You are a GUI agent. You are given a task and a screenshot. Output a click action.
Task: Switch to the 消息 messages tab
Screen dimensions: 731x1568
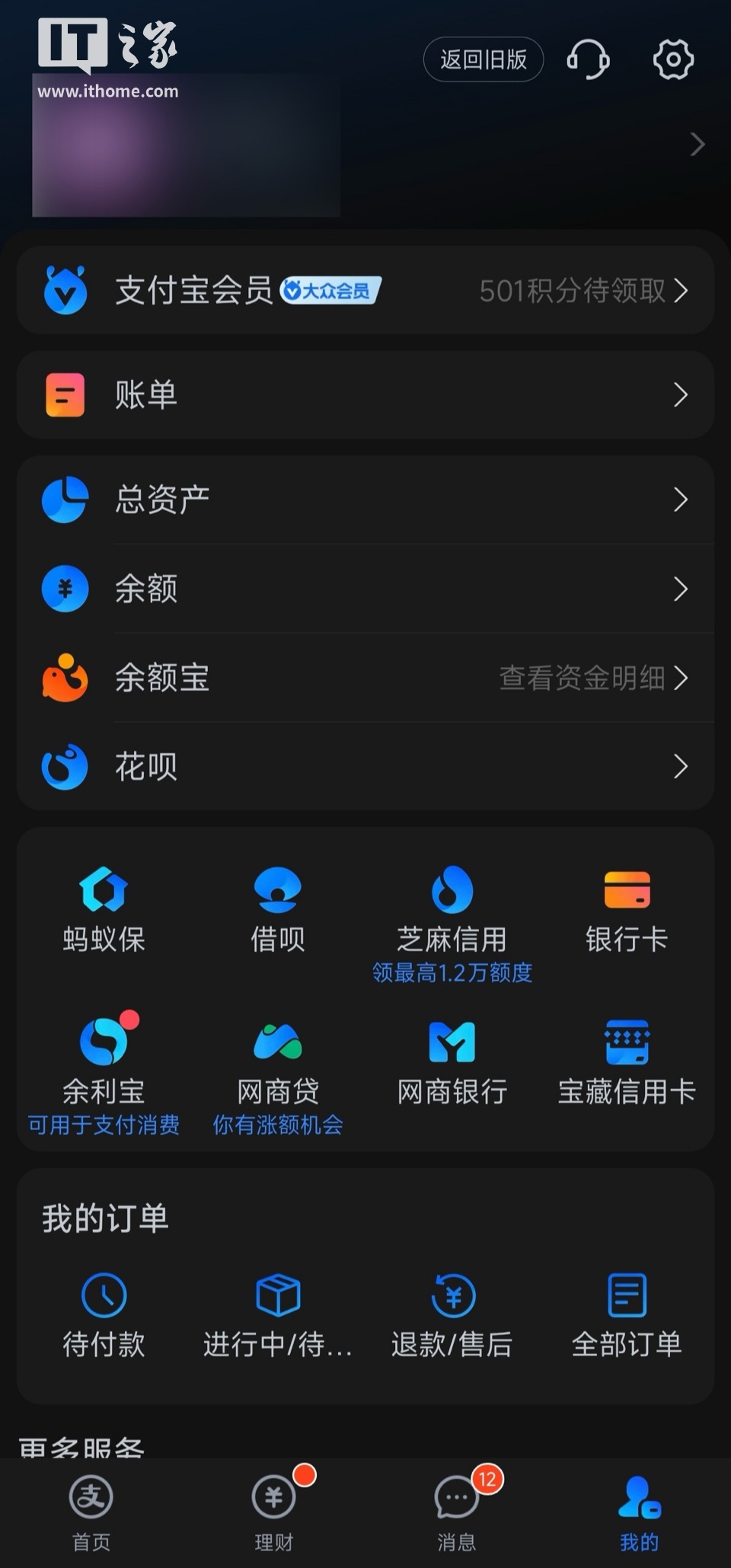click(457, 1512)
